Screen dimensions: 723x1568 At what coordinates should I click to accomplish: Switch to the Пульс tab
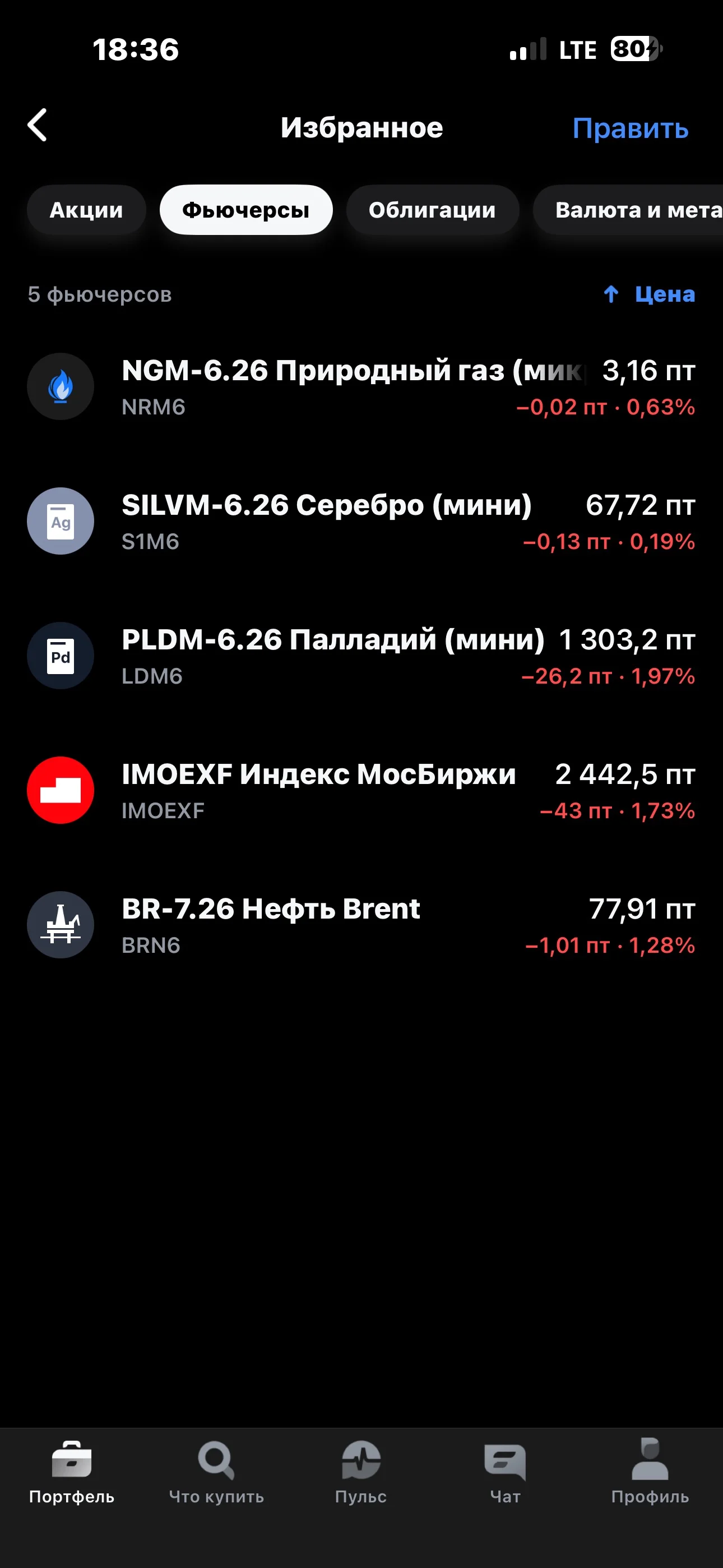(x=361, y=1472)
